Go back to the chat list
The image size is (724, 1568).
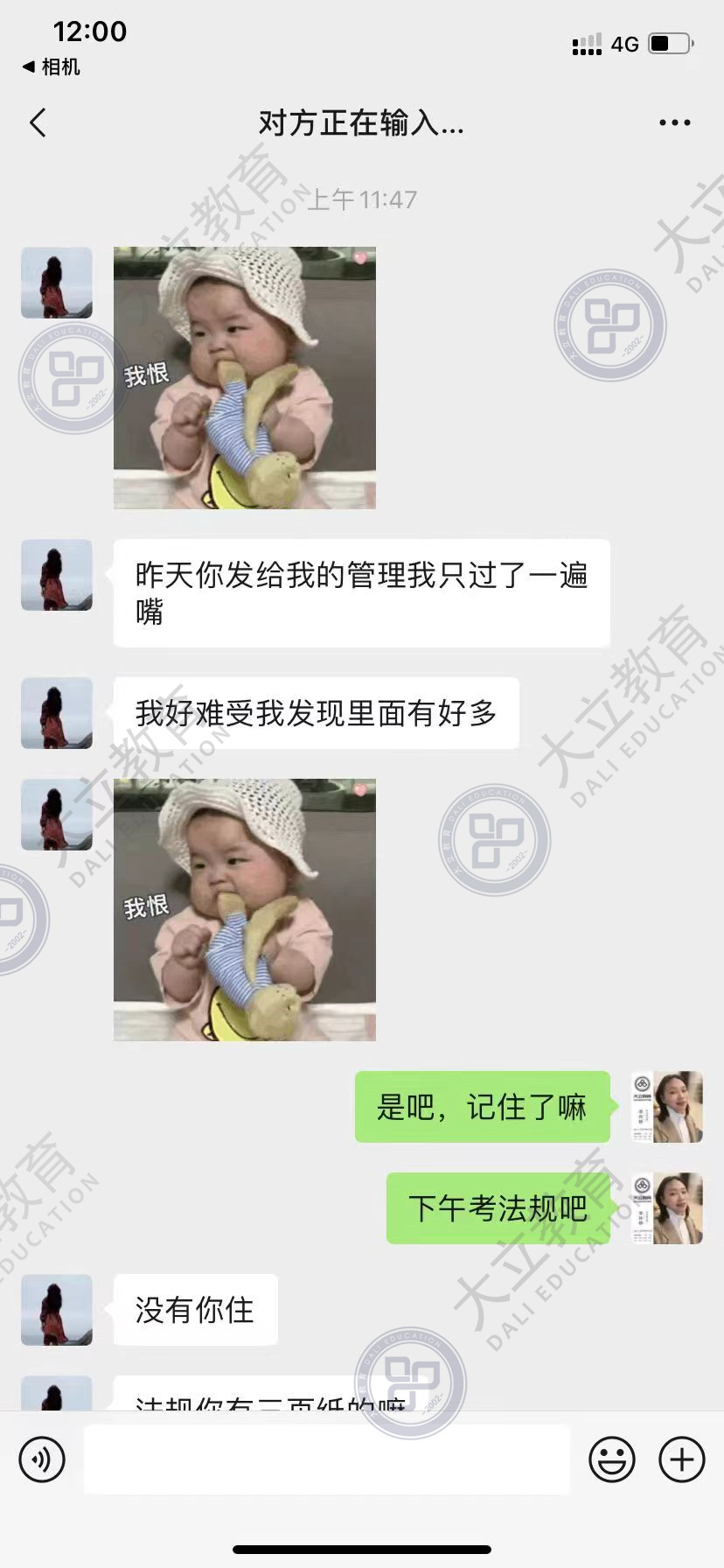coord(38,123)
